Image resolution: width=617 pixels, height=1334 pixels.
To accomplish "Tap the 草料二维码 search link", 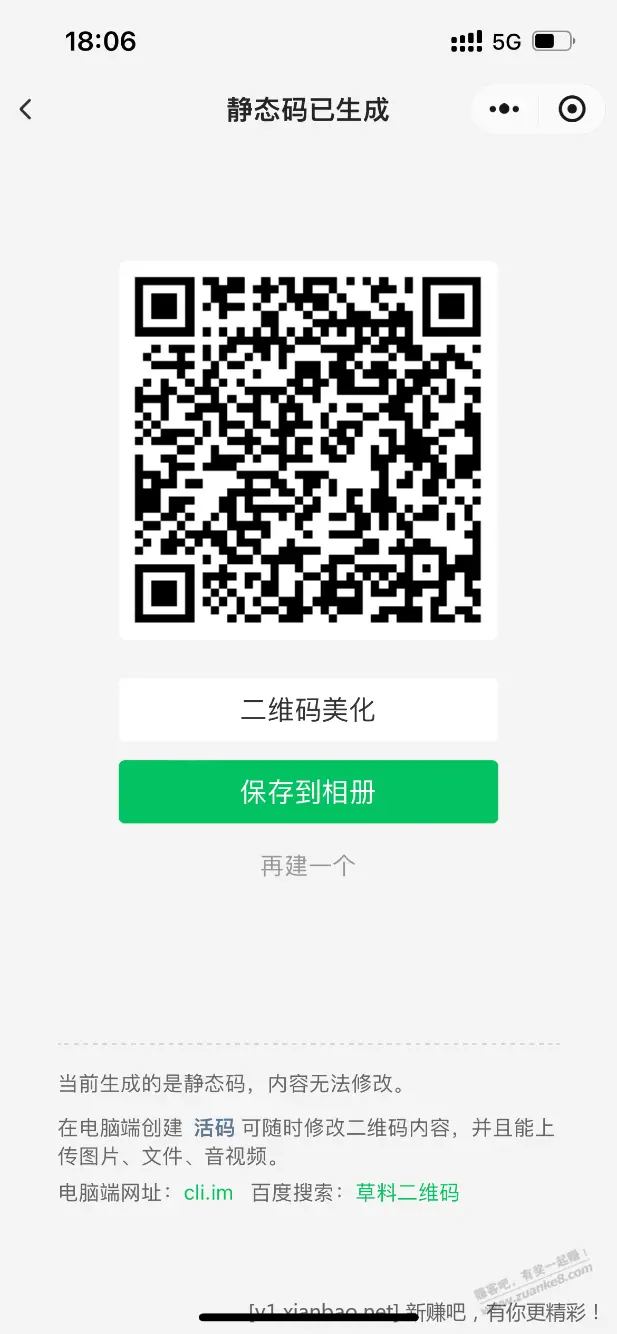I will click(407, 1192).
